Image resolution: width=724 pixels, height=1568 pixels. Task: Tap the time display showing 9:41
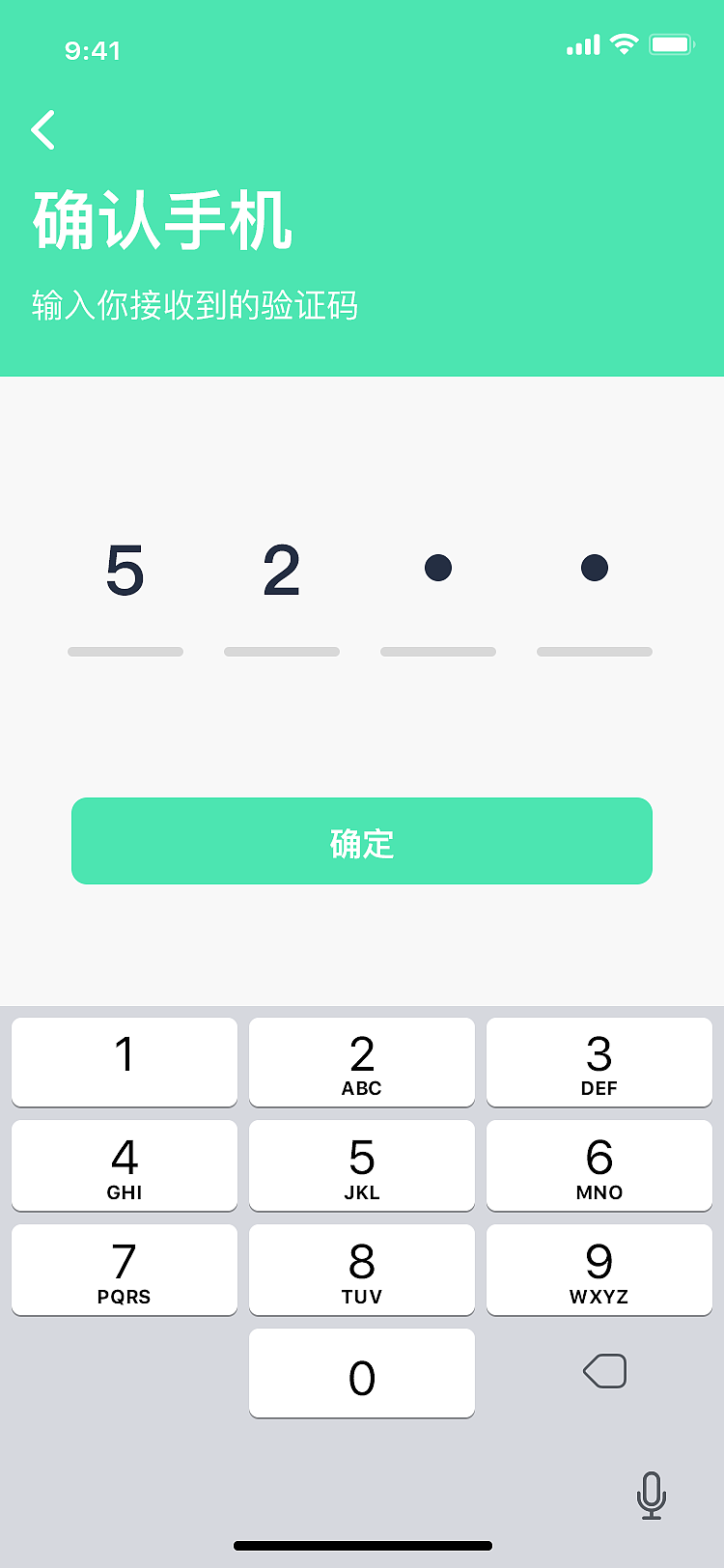tap(94, 51)
